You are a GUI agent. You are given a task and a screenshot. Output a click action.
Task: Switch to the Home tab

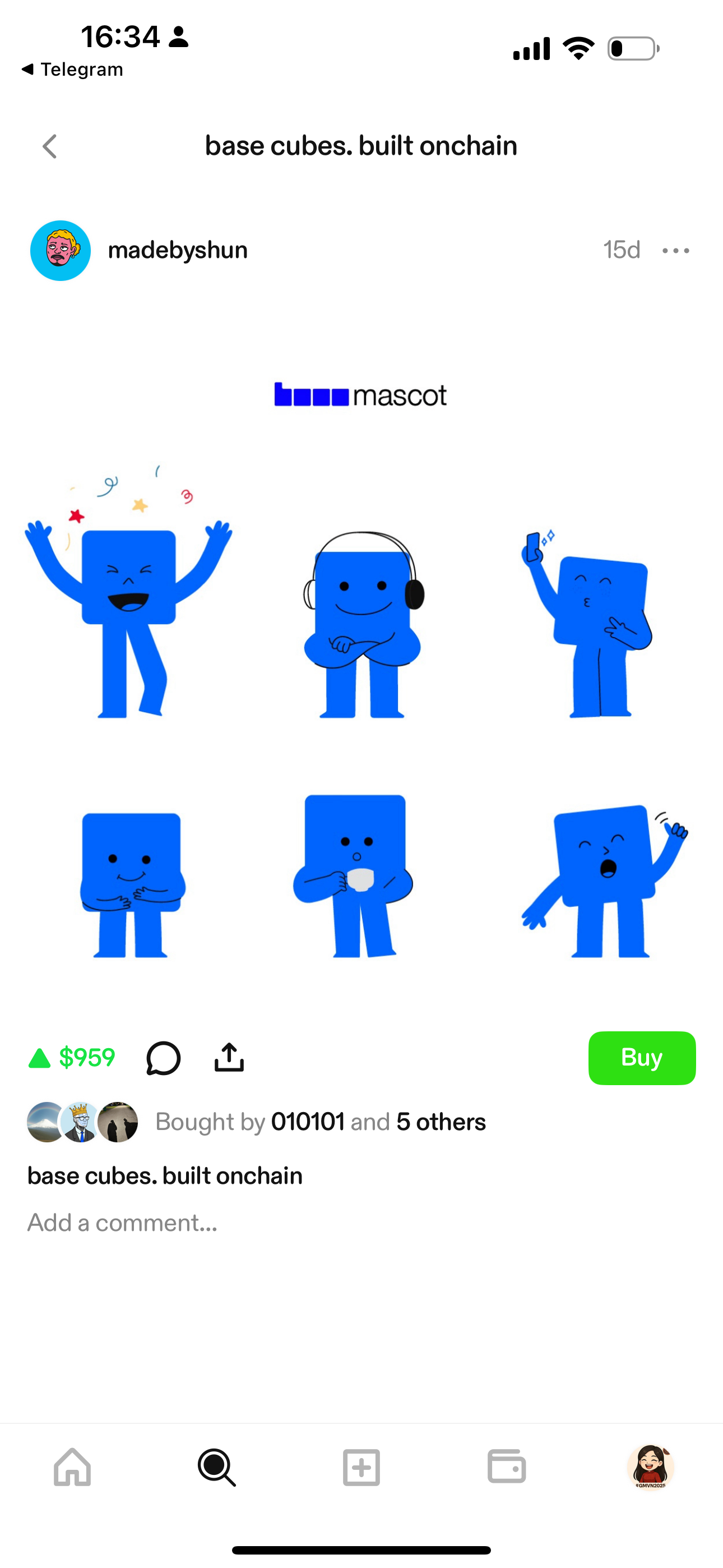pyautogui.click(x=72, y=1467)
